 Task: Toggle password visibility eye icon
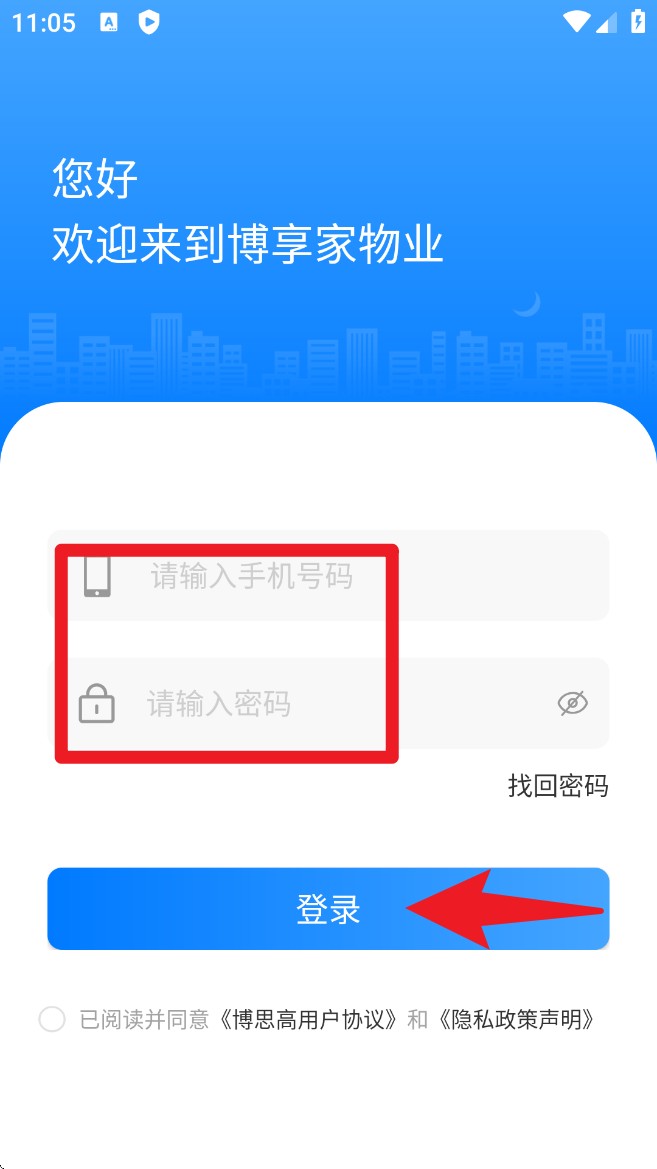coord(572,703)
